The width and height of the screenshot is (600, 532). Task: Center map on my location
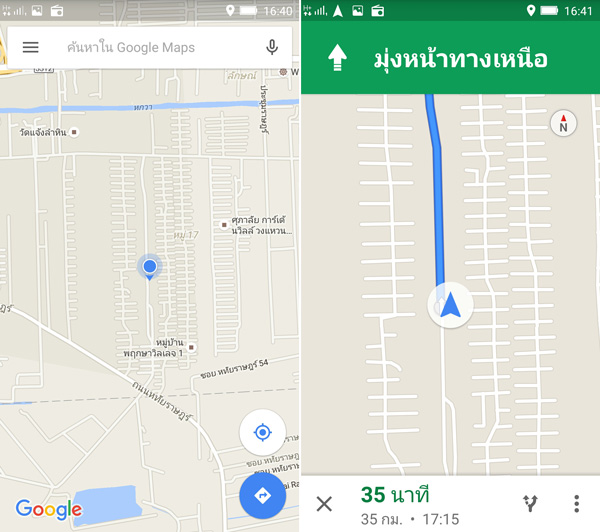pyautogui.click(x=262, y=432)
